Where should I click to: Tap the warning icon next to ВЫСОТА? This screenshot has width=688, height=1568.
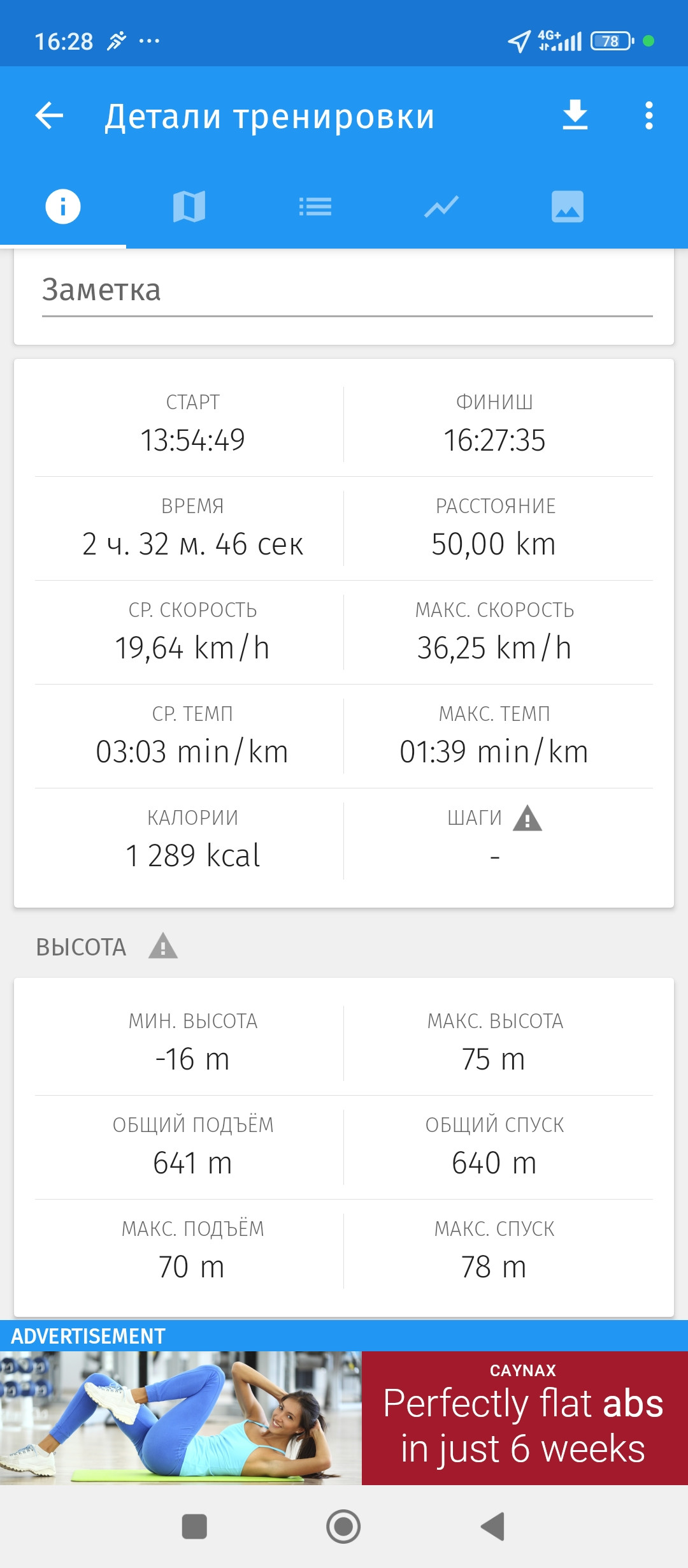pyautogui.click(x=163, y=946)
